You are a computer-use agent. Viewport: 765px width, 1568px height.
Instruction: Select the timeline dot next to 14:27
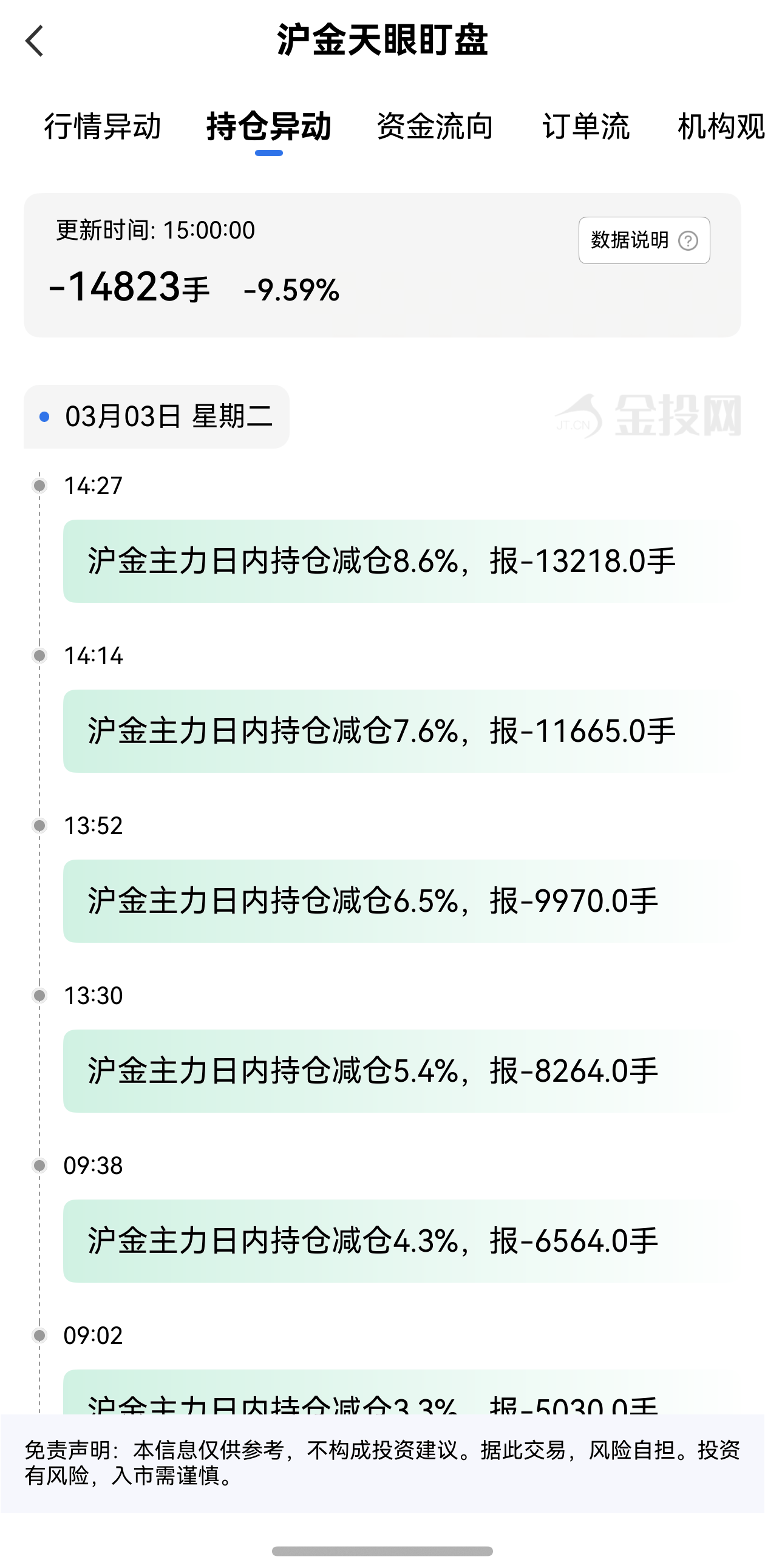point(40,485)
